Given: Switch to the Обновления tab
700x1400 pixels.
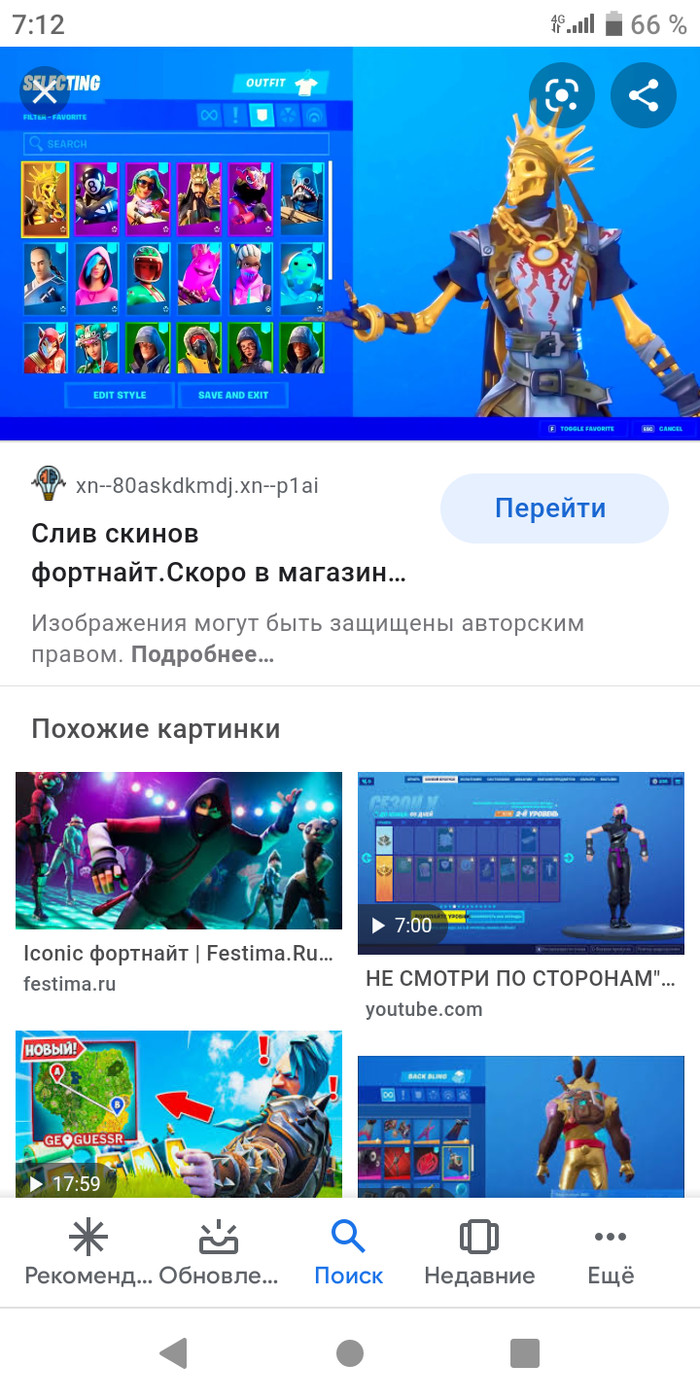Looking at the screenshot, I should click(218, 1254).
